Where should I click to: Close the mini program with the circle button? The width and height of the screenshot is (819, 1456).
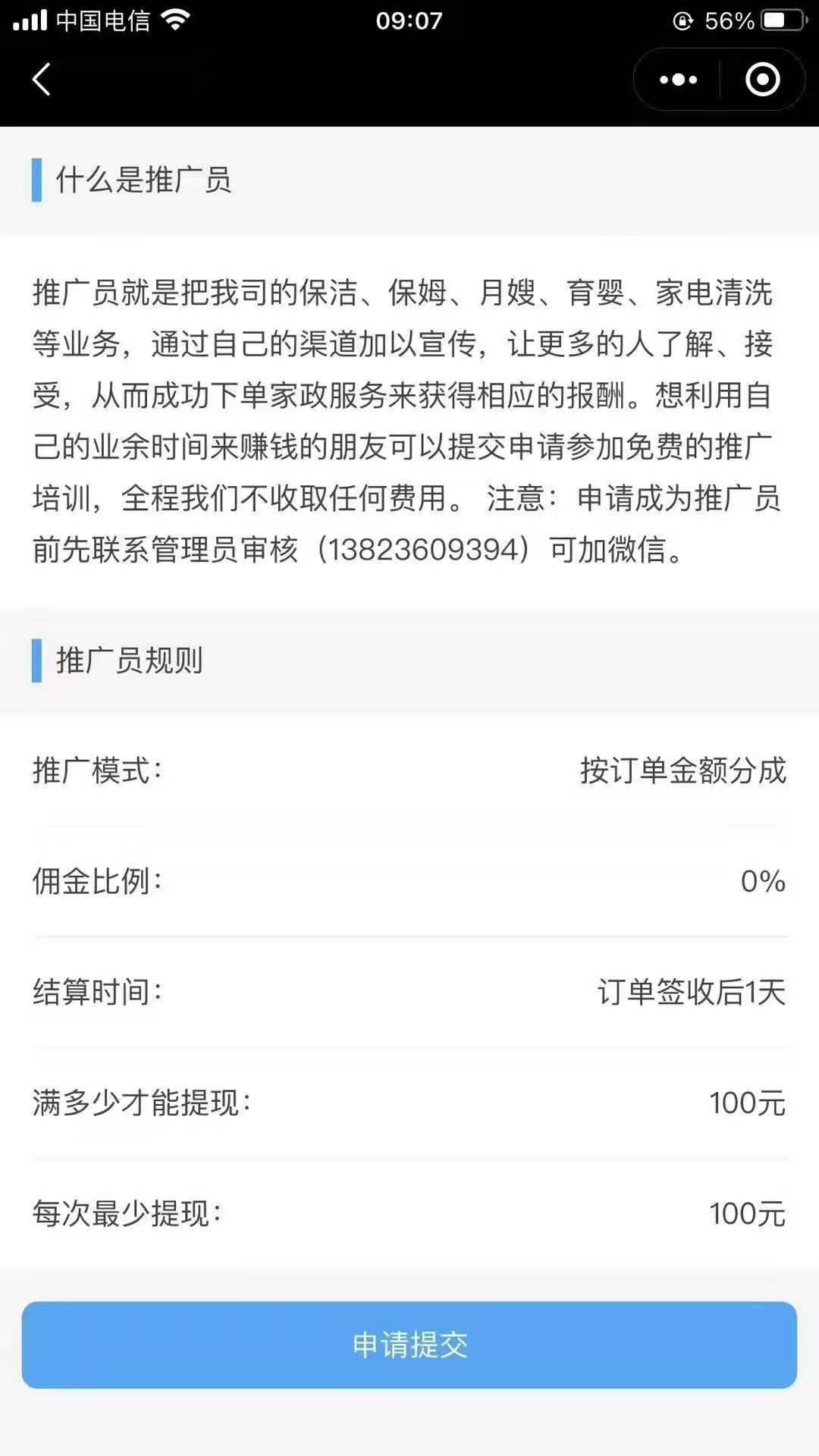tap(762, 80)
